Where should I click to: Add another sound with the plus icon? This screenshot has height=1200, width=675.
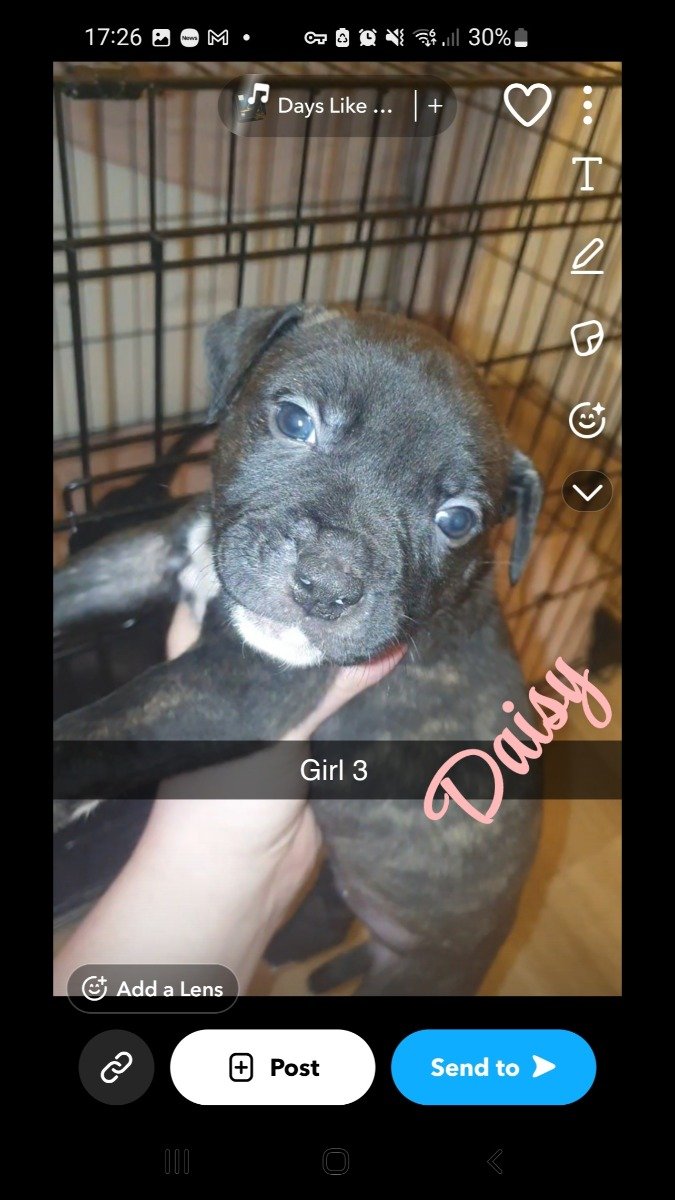[x=435, y=106]
